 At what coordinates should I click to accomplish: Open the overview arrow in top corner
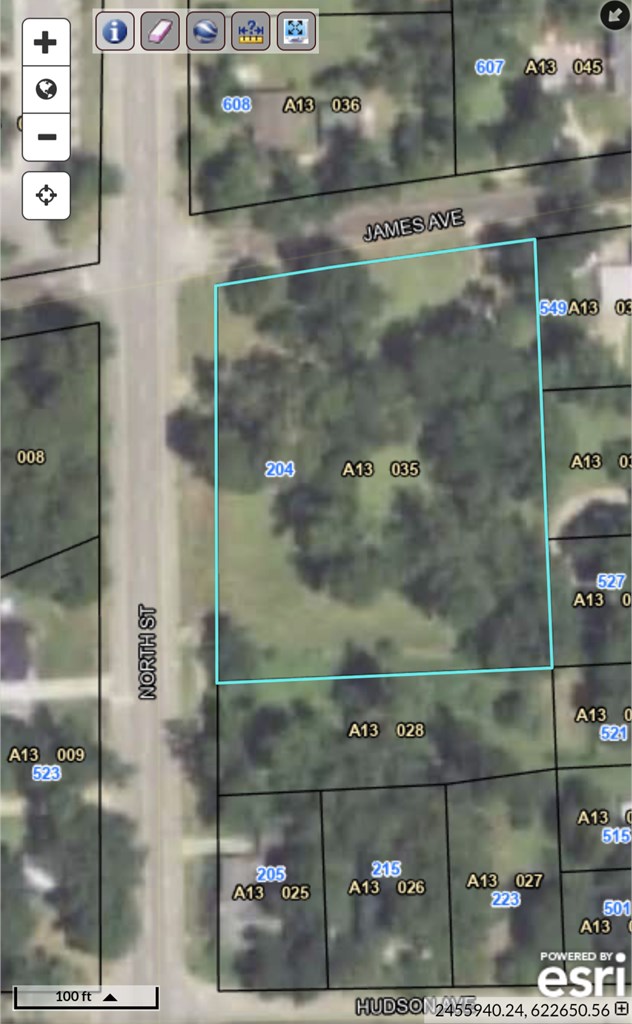[612, 14]
